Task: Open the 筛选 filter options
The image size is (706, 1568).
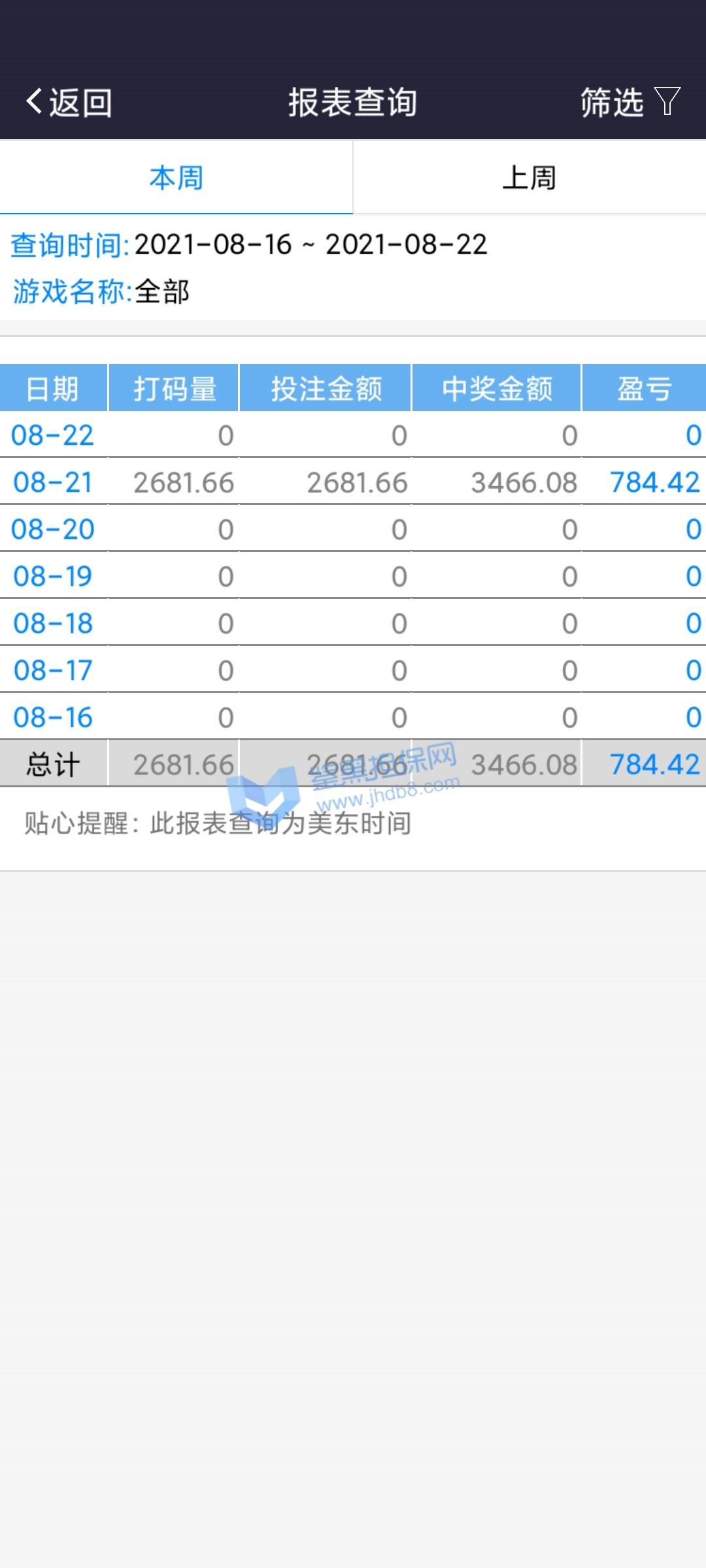Action: coord(630,103)
